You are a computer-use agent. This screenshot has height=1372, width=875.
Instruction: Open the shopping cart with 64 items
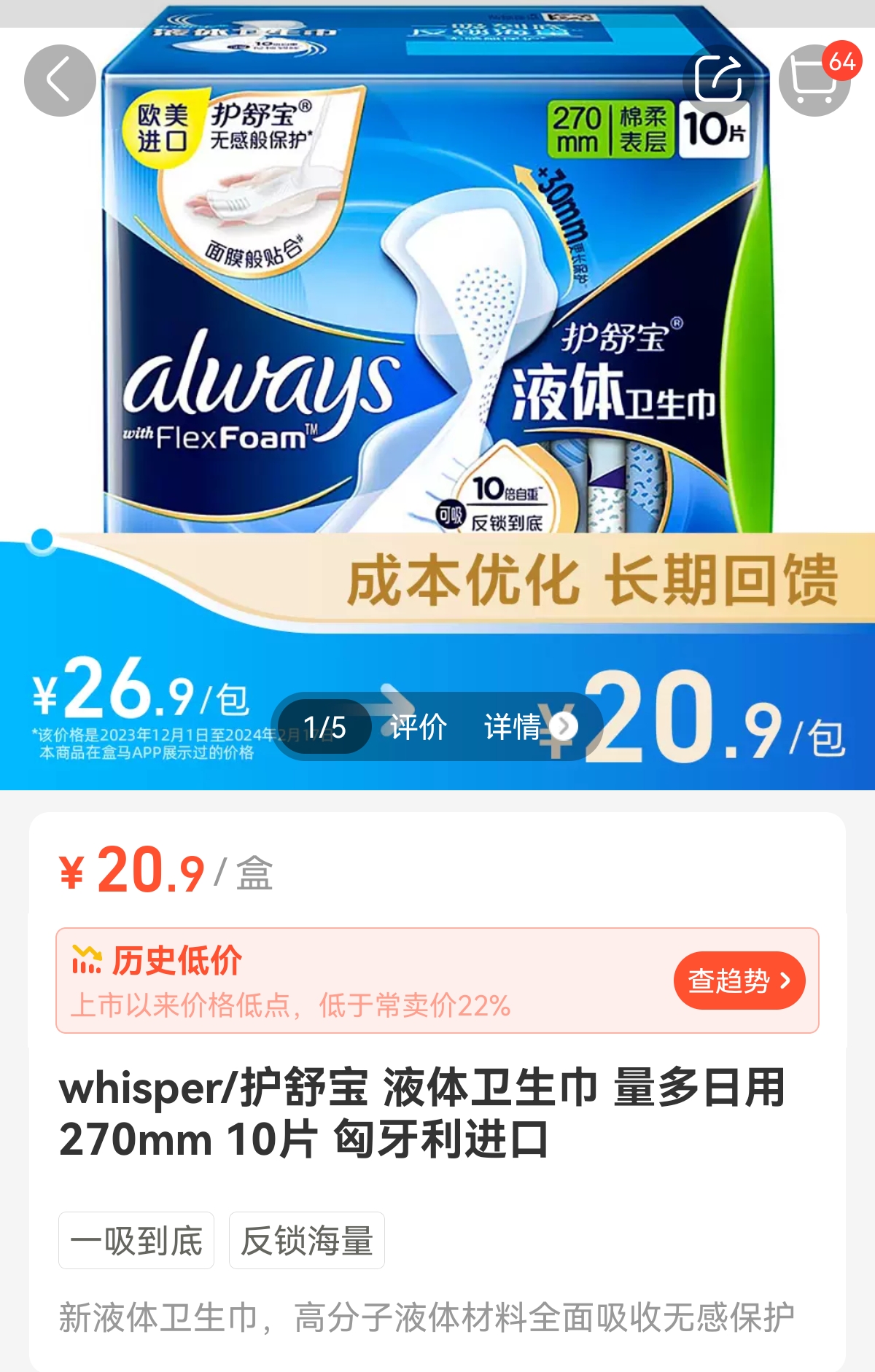tap(814, 80)
